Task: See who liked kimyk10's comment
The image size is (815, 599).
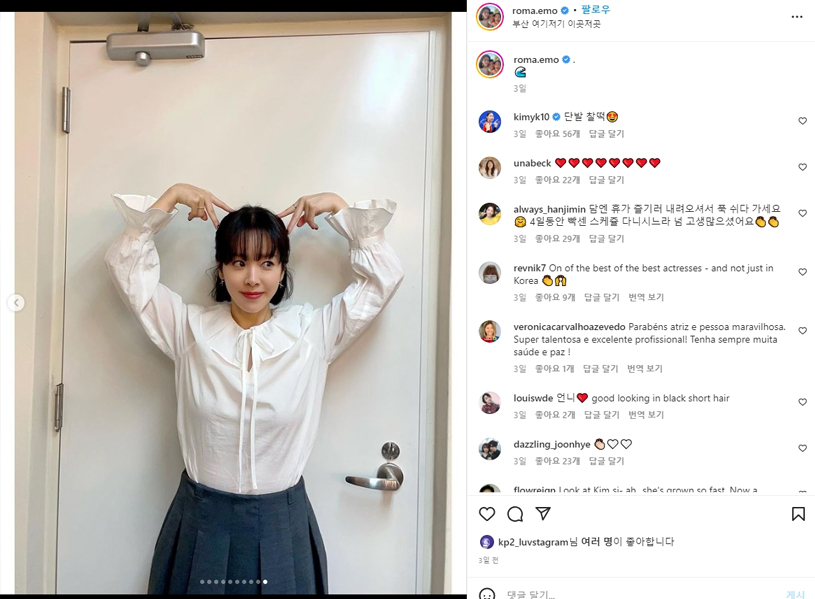Action: click(x=558, y=134)
